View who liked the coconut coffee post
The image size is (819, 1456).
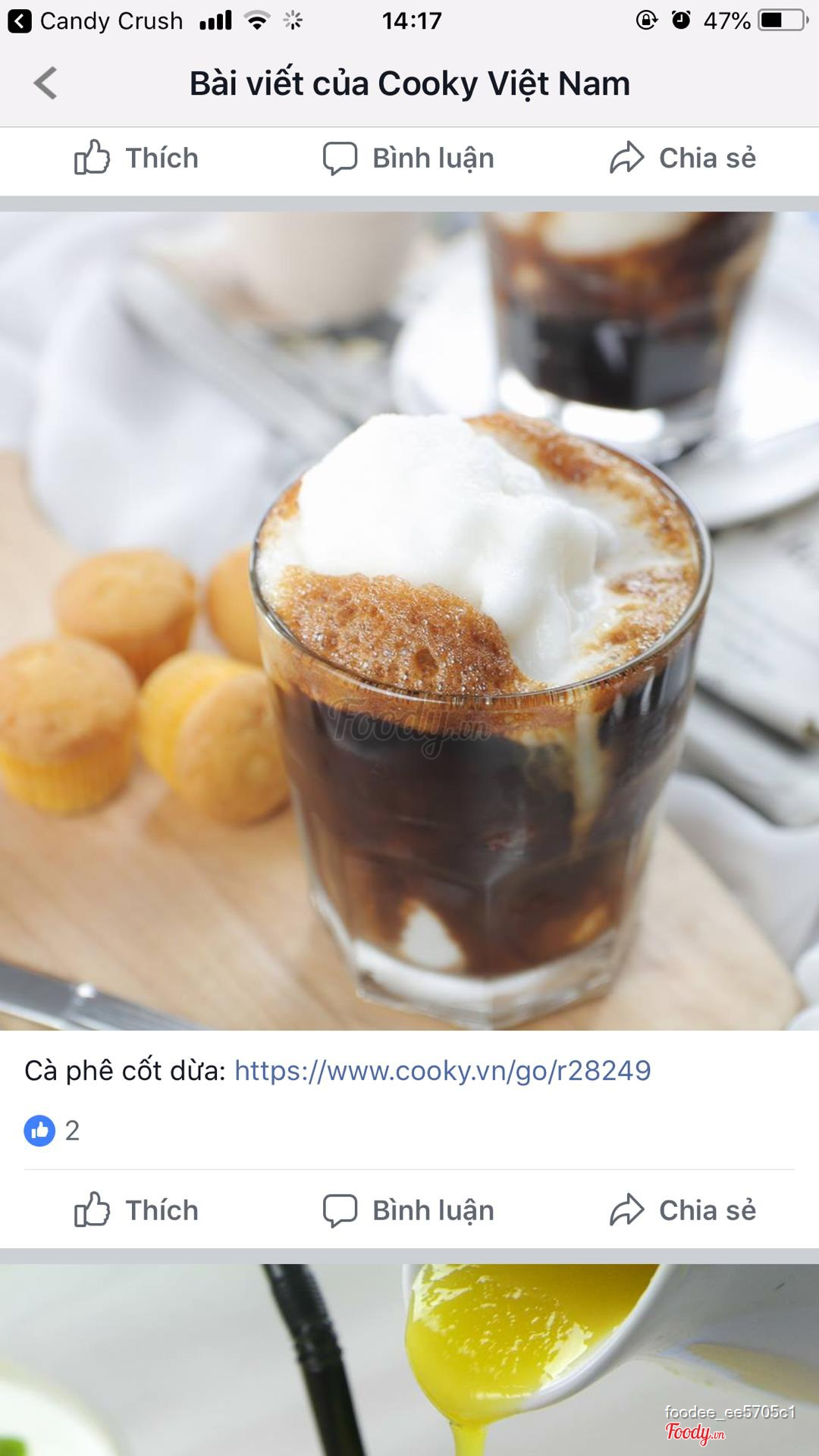tap(52, 1131)
